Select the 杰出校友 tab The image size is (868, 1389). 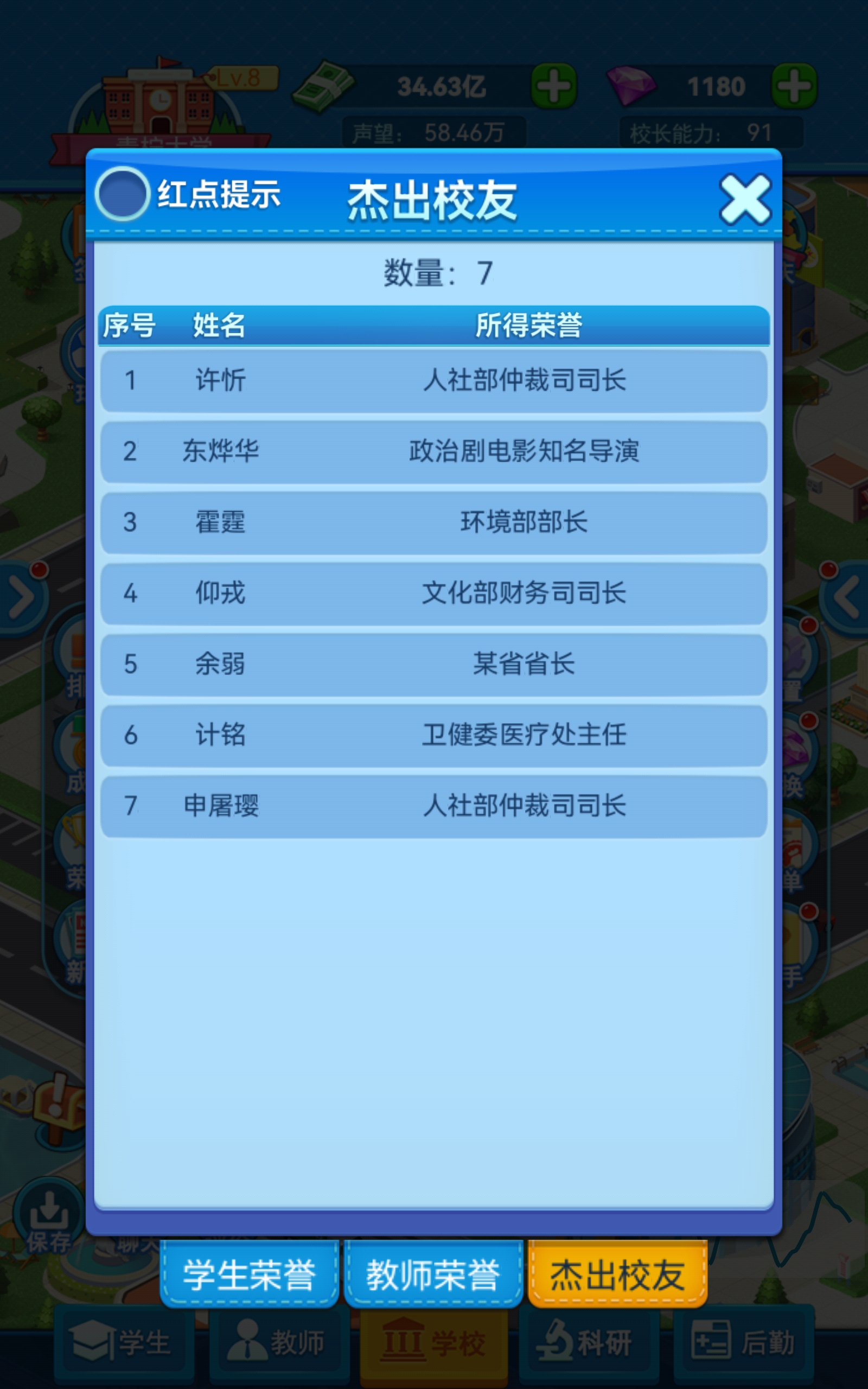click(617, 1275)
